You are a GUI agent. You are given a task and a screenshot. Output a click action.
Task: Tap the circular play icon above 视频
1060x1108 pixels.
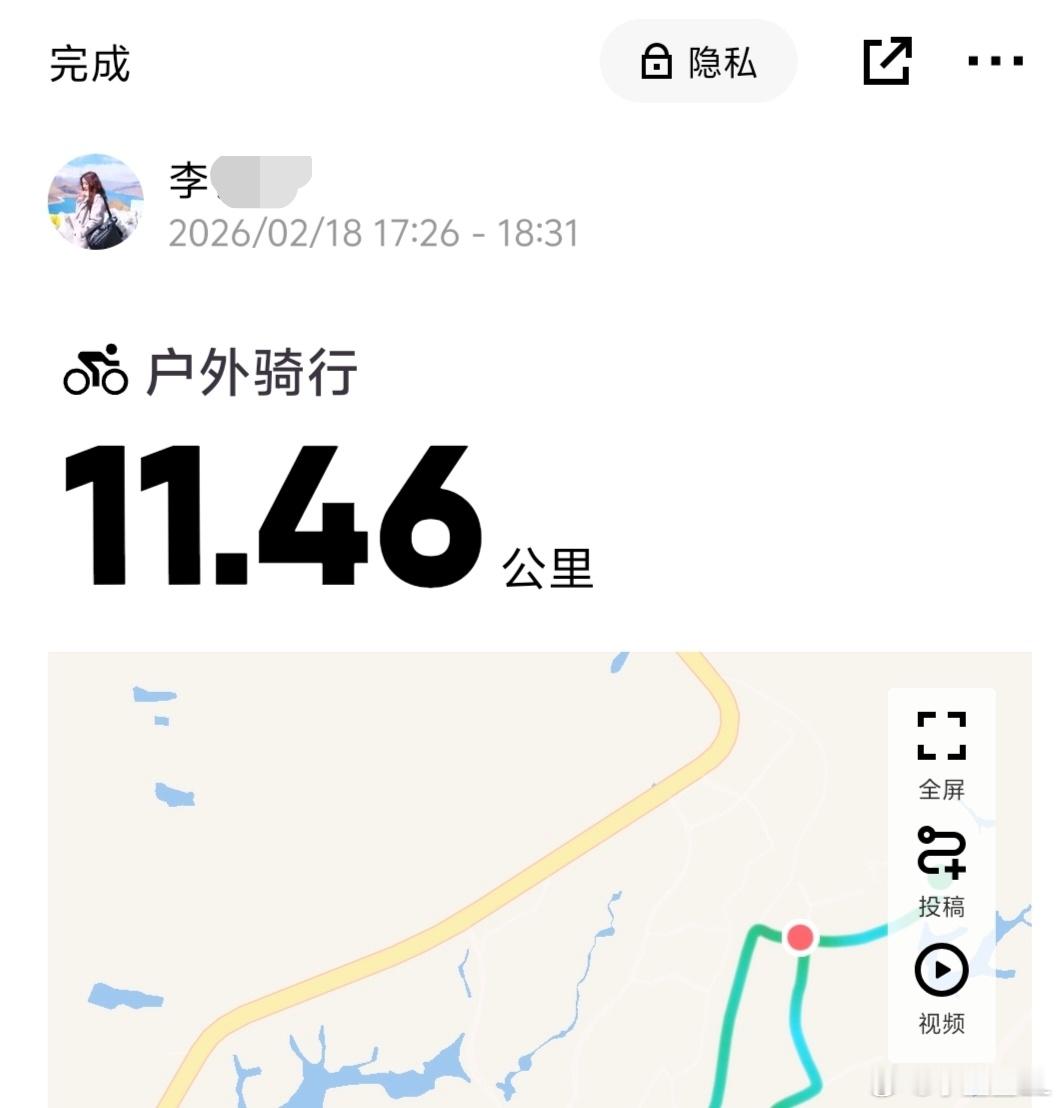(x=939, y=968)
